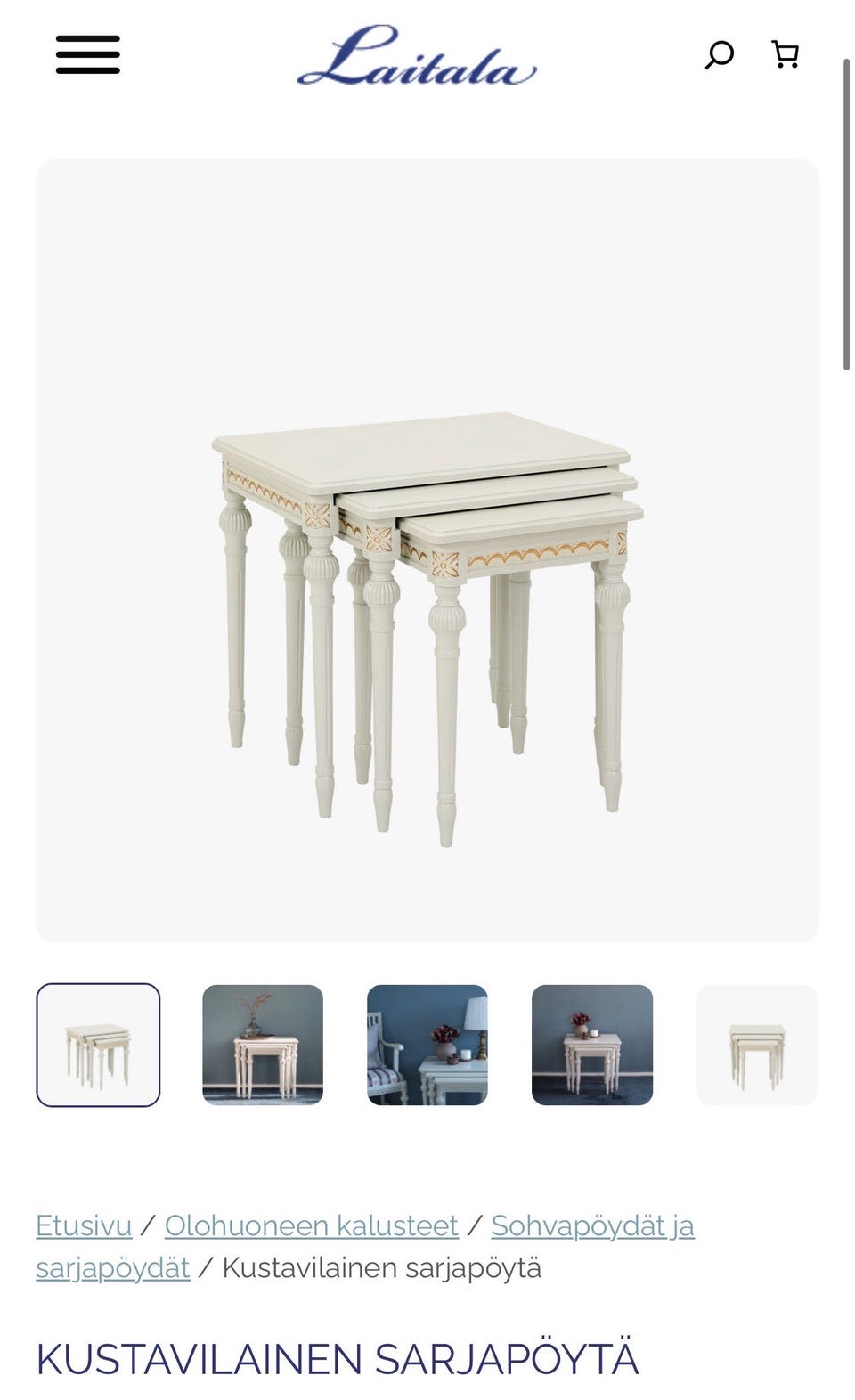Viewport: 855px width, 1400px height.
Task: Open the shopping cart
Action: 785,54
